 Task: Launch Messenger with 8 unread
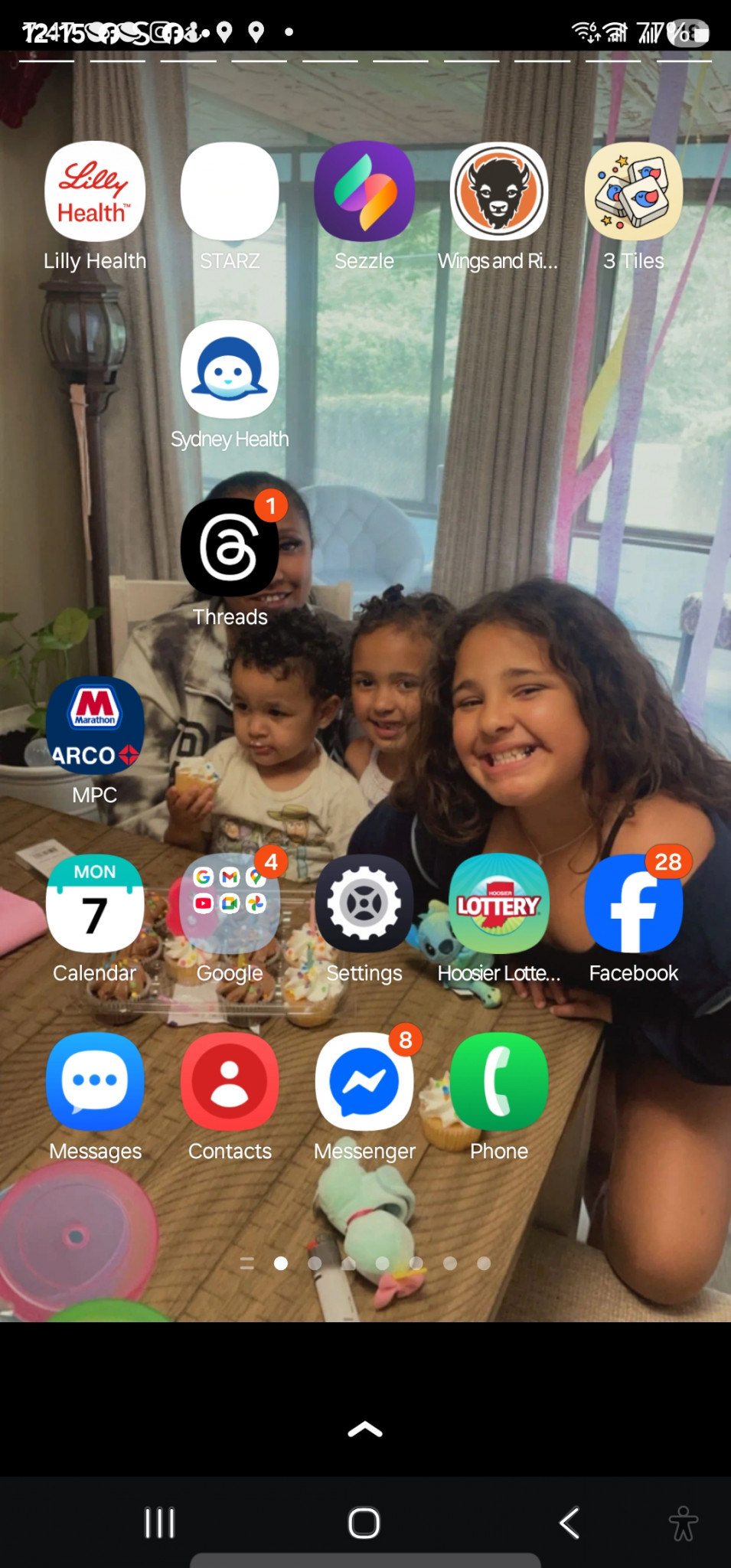pyautogui.click(x=364, y=1082)
